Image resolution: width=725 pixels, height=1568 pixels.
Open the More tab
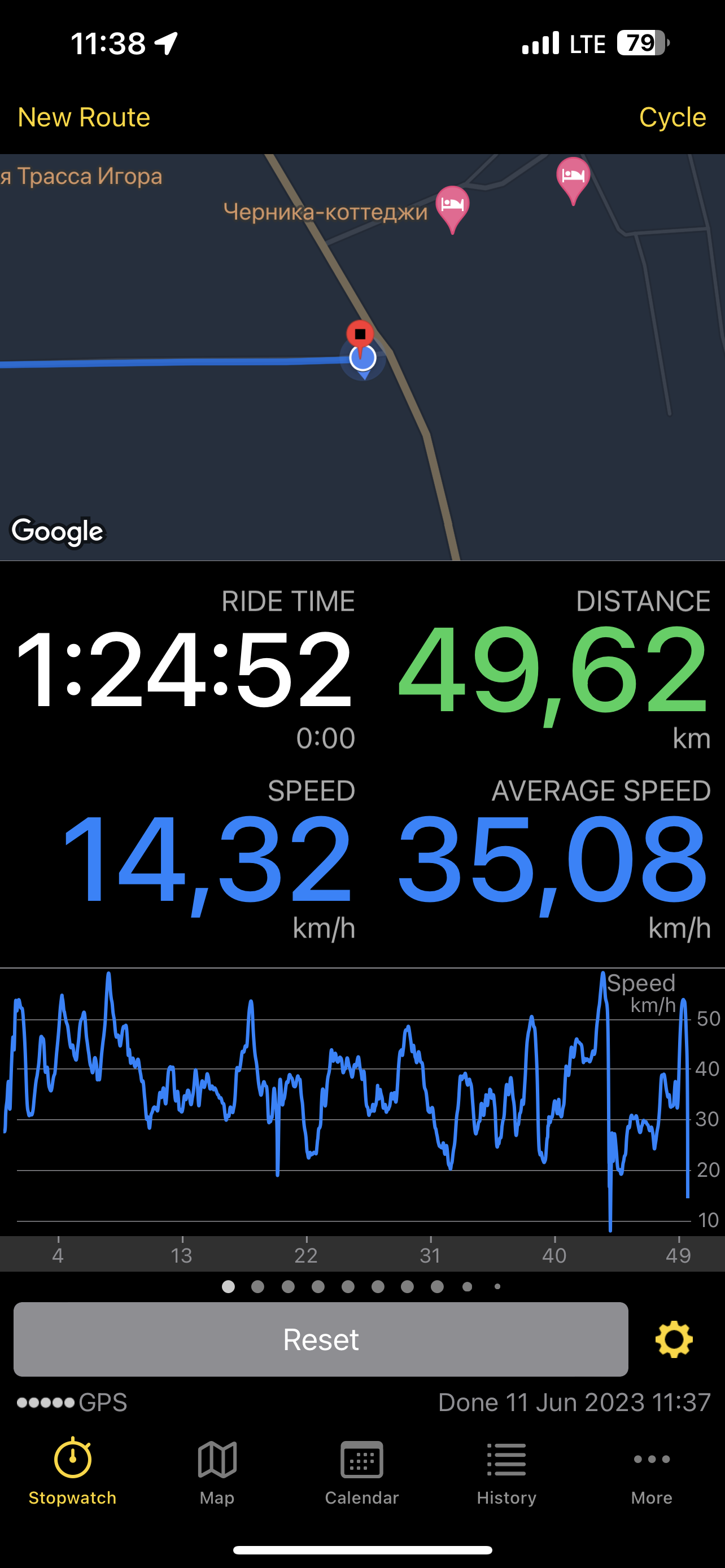[652, 1471]
